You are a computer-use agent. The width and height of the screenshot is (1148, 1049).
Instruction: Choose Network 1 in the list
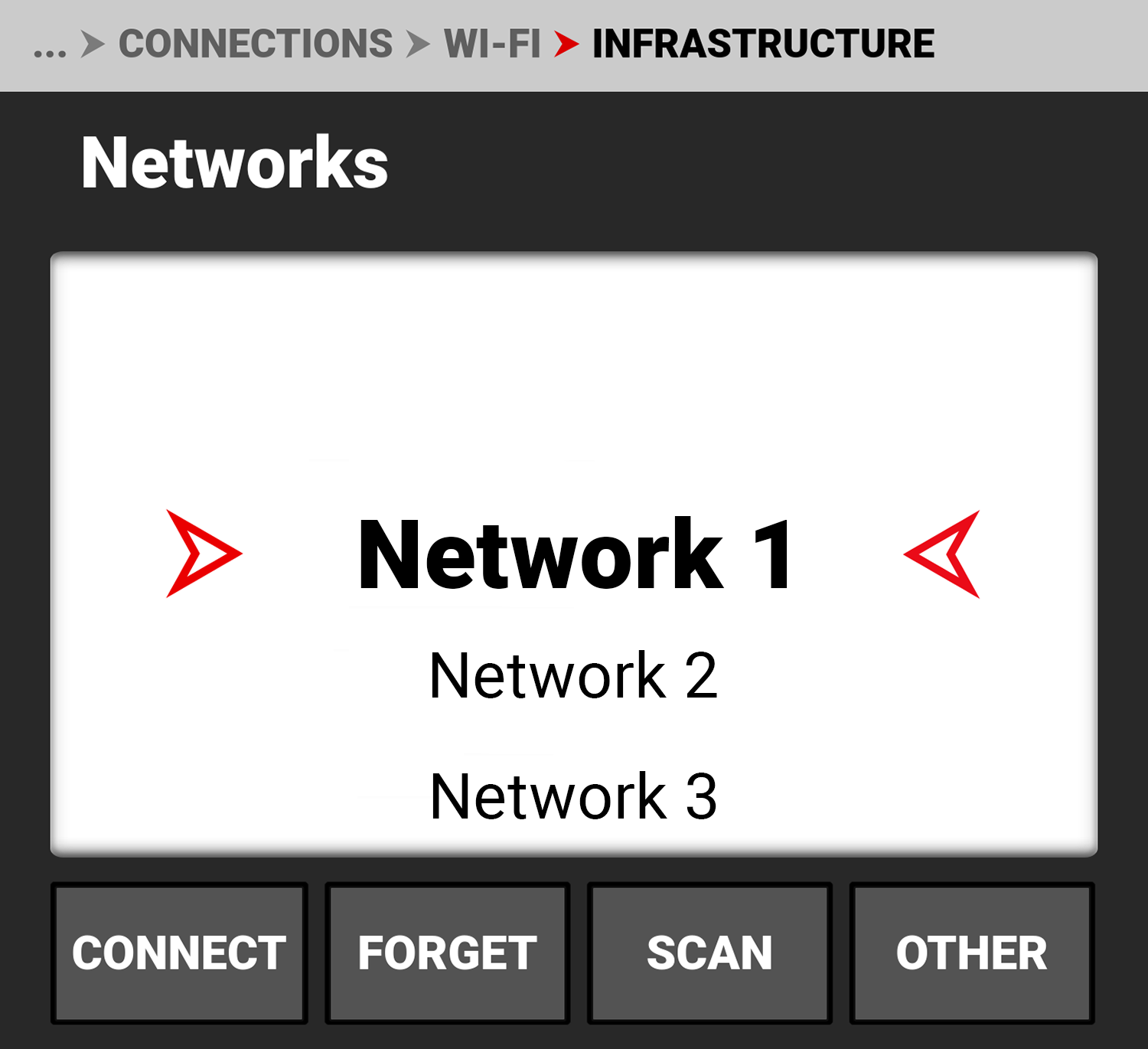[574, 555]
